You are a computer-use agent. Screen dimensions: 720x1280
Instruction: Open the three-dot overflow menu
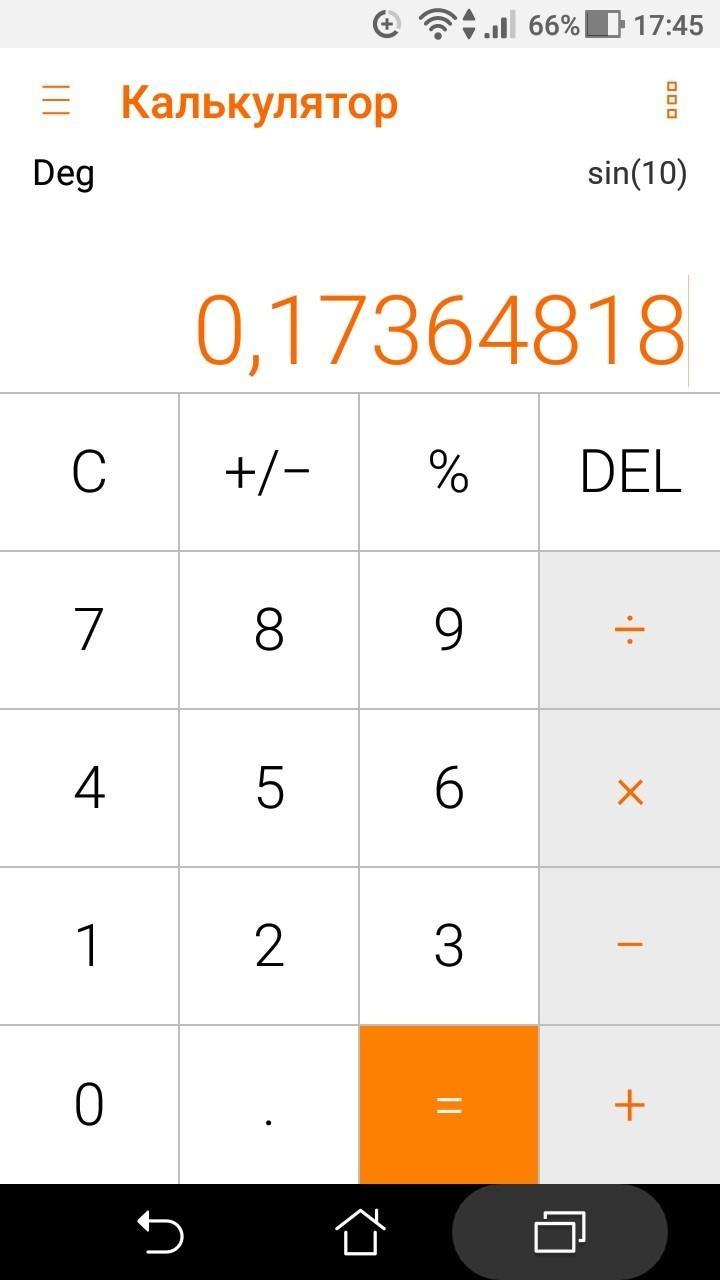point(672,101)
